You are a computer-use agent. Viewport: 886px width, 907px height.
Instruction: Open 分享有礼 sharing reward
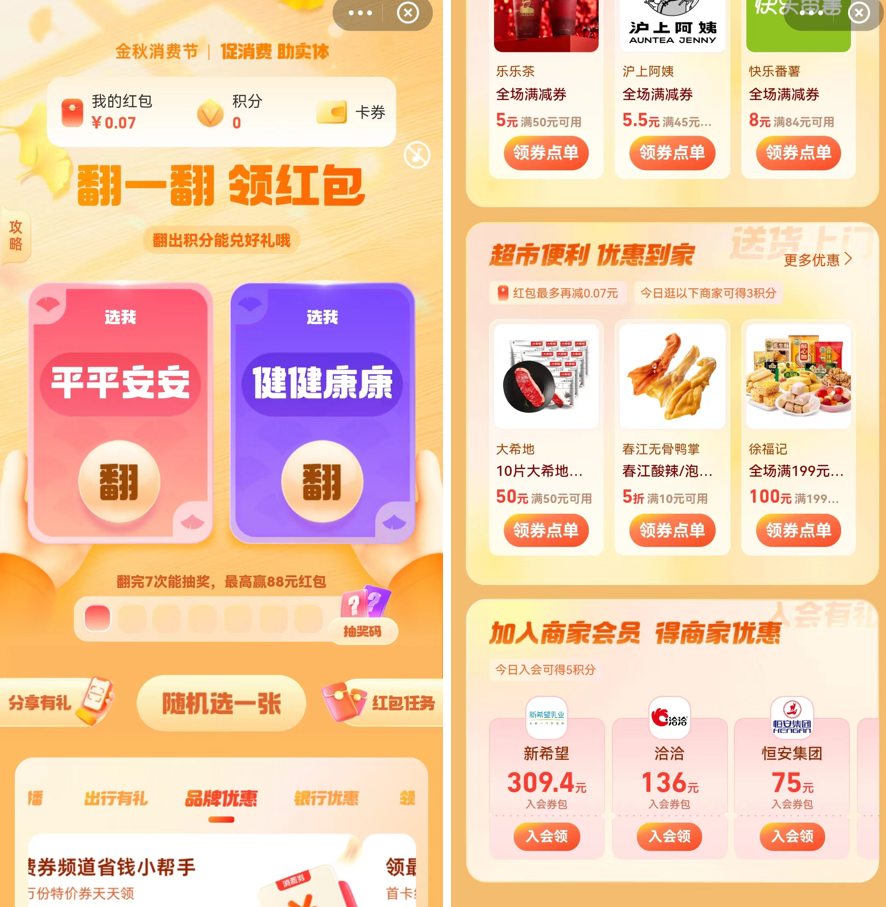click(x=55, y=702)
